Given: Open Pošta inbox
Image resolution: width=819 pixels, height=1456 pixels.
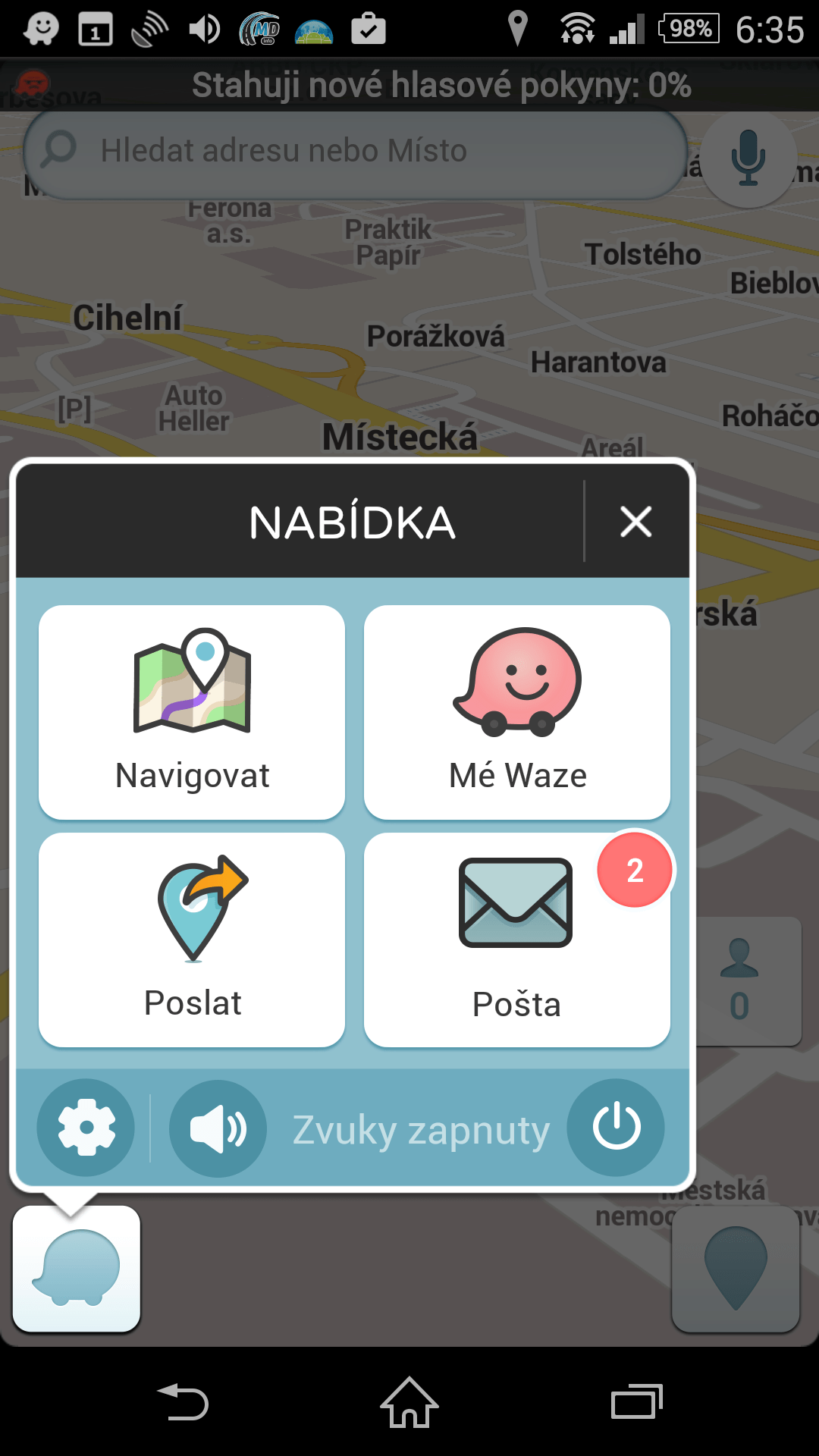Looking at the screenshot, I should click(517, 940).
